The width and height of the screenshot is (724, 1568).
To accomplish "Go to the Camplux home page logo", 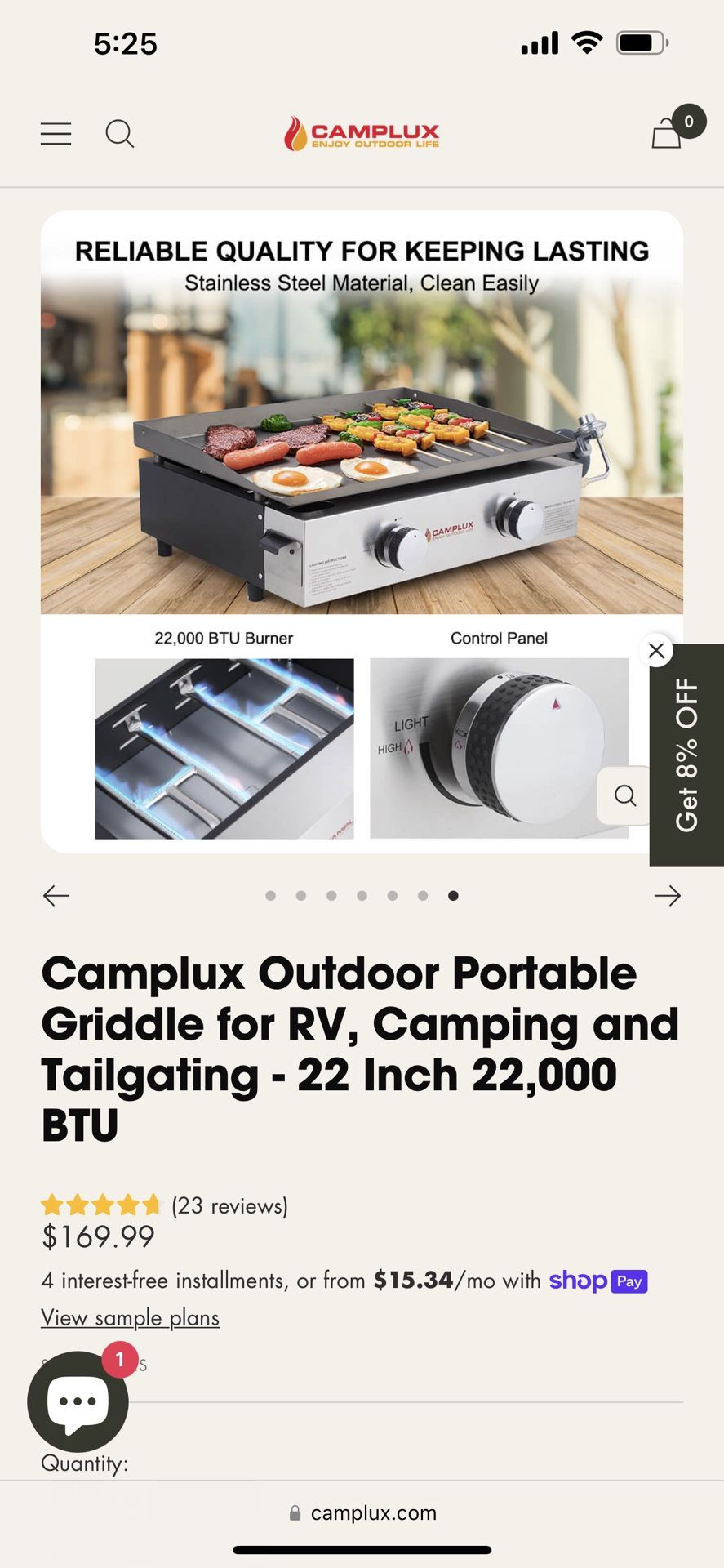I will point(362,133).
